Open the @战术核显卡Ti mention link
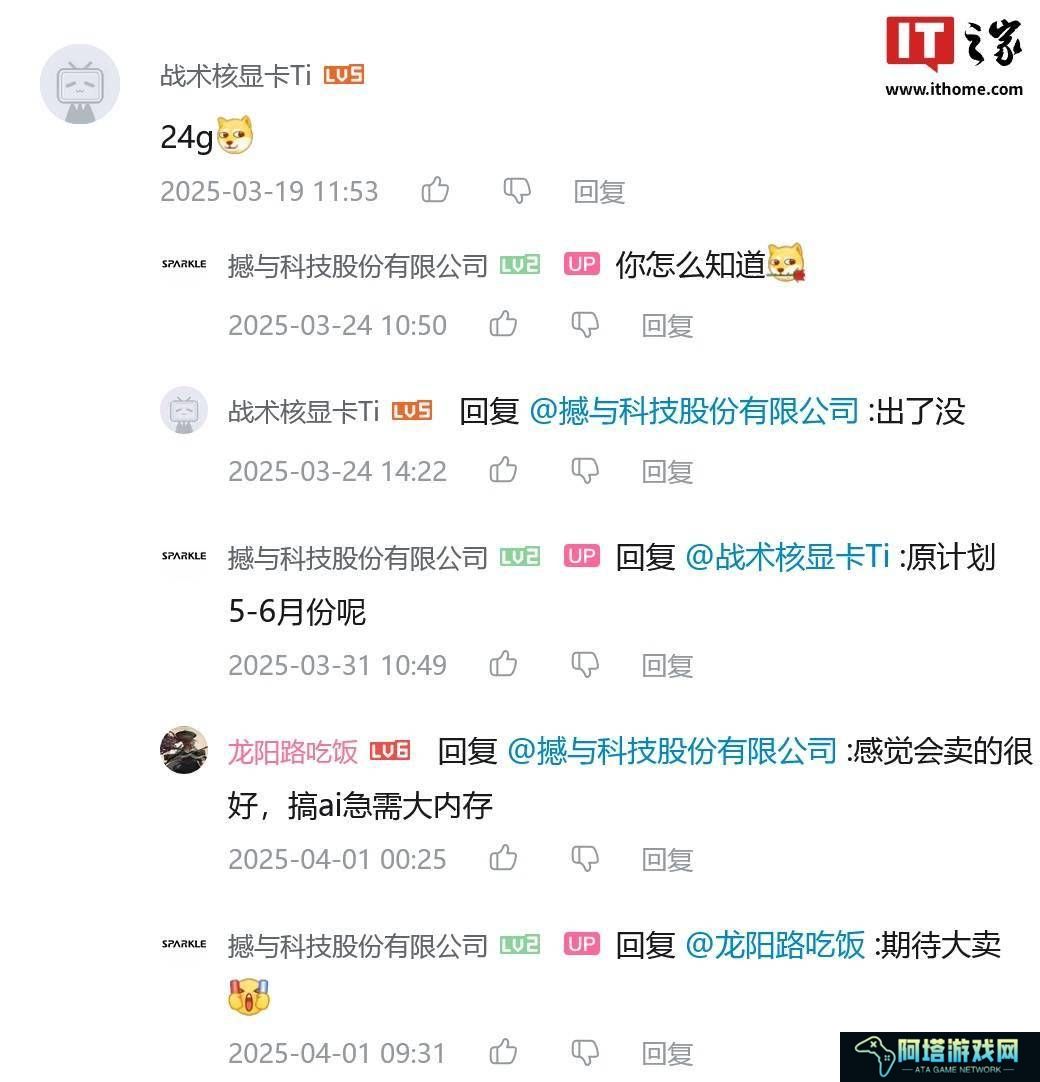The width and height of the screenshot is (1040, 1082). 786,557
